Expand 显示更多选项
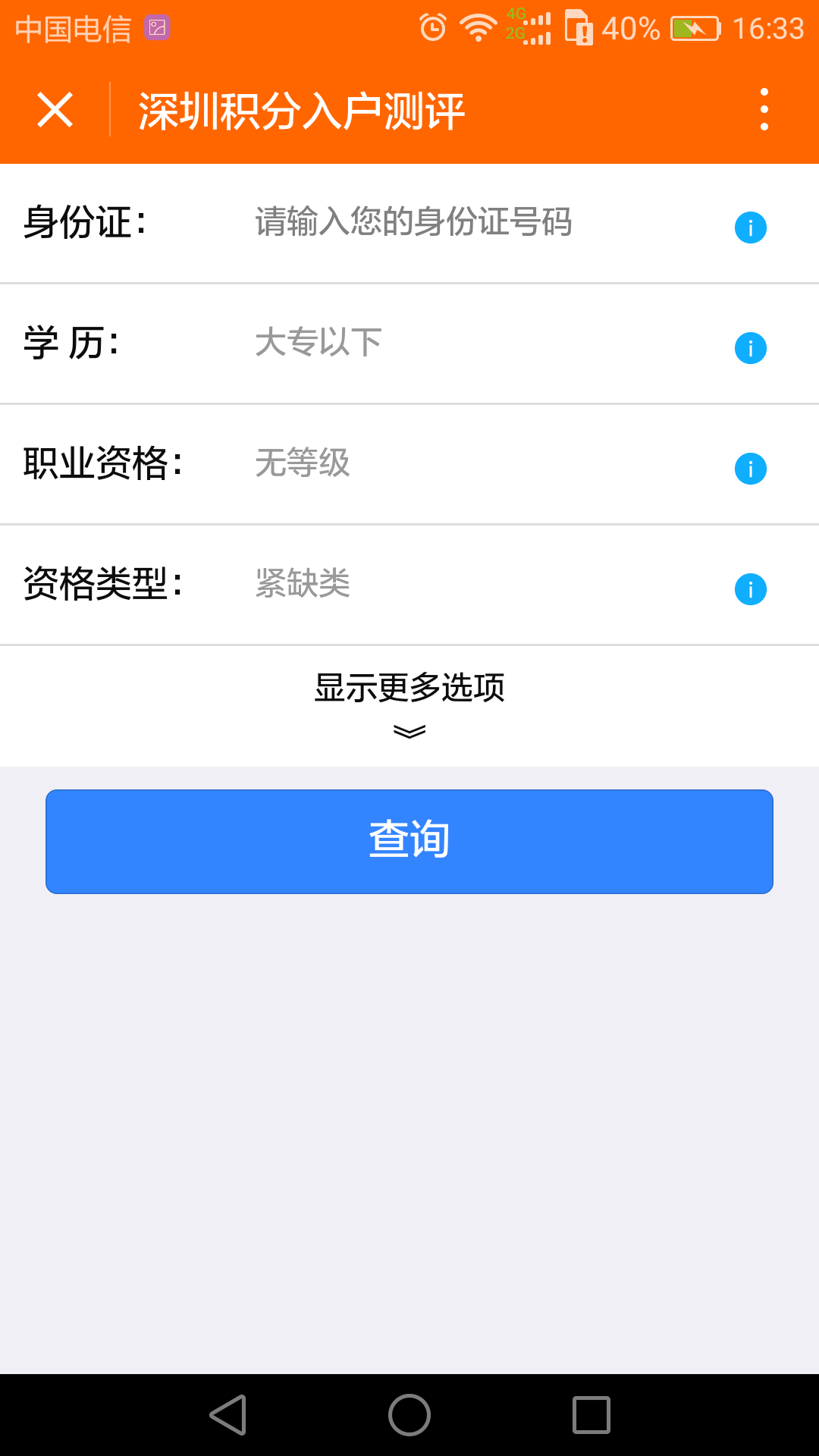Viewport: 819px width, 1456px height. 409,703
